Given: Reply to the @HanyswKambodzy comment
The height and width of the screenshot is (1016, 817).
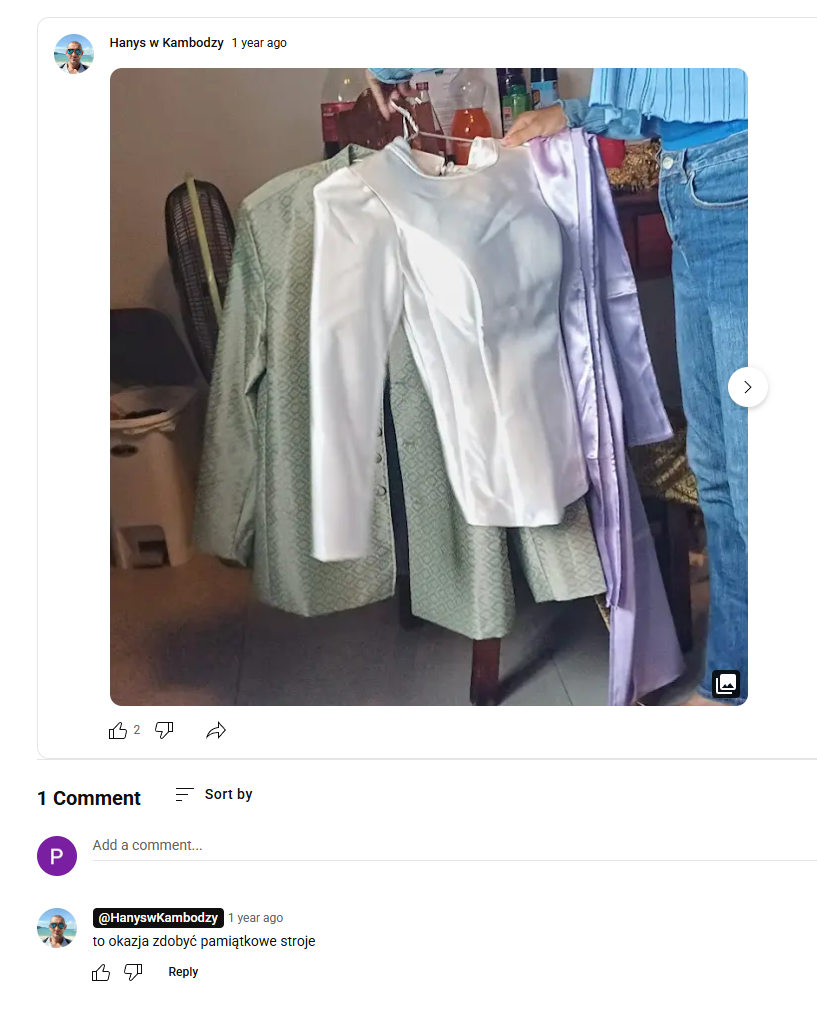Looking at the screenshot, I should click(183, 972).
